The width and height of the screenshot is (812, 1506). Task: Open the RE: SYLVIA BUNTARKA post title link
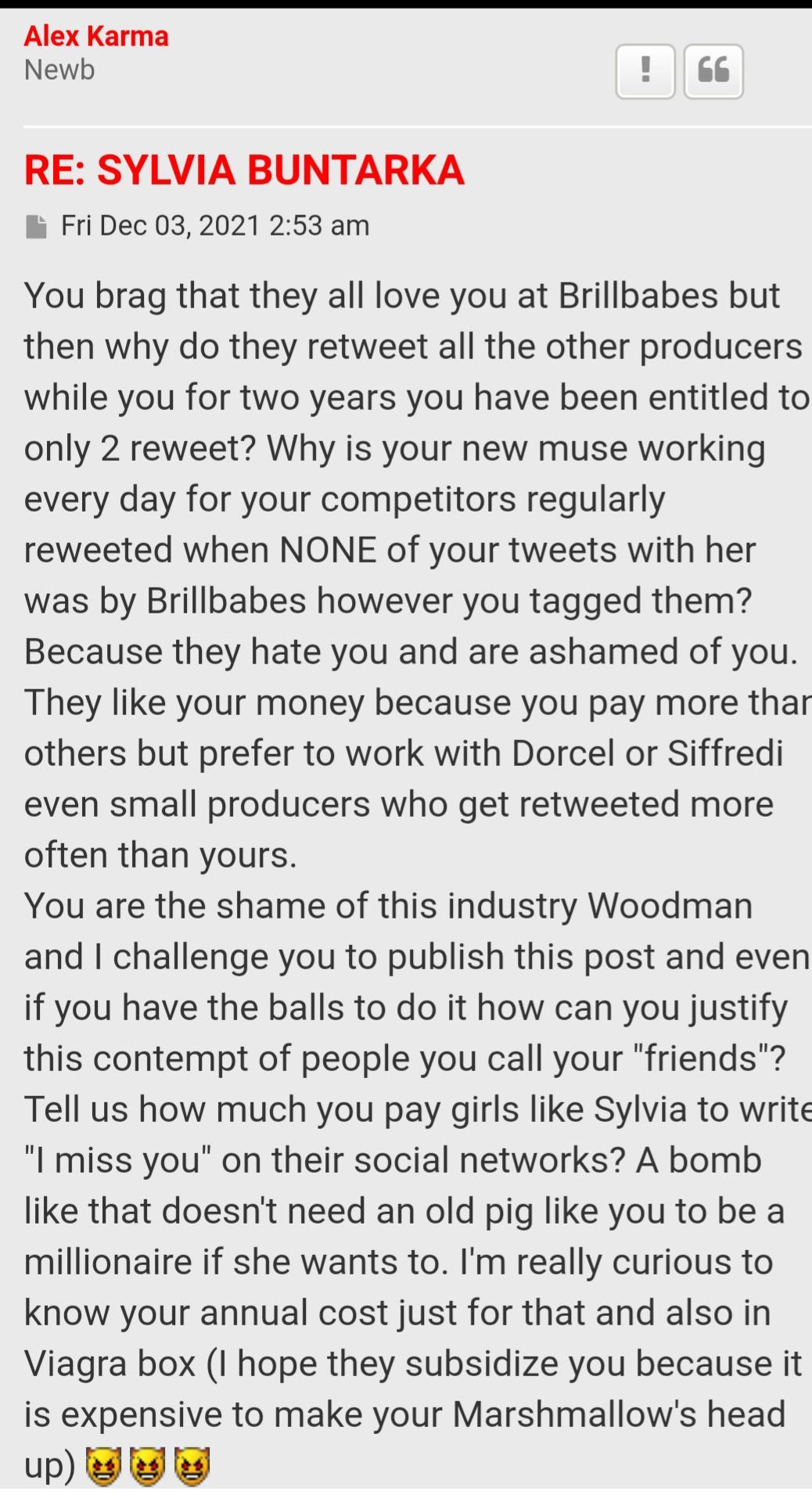click(x=244, y=170)
